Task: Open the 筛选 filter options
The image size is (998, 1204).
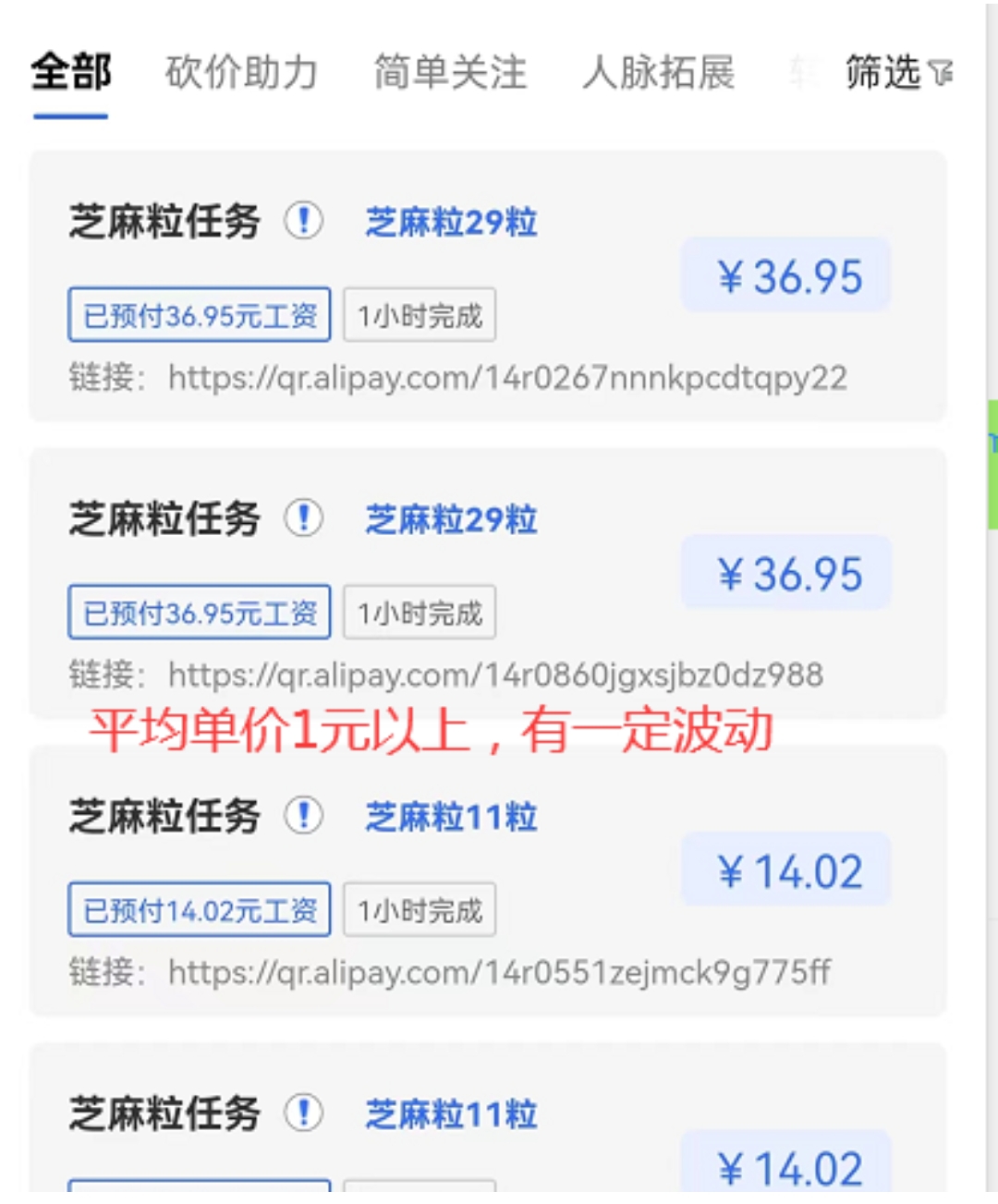Action: tap(898, 73)
